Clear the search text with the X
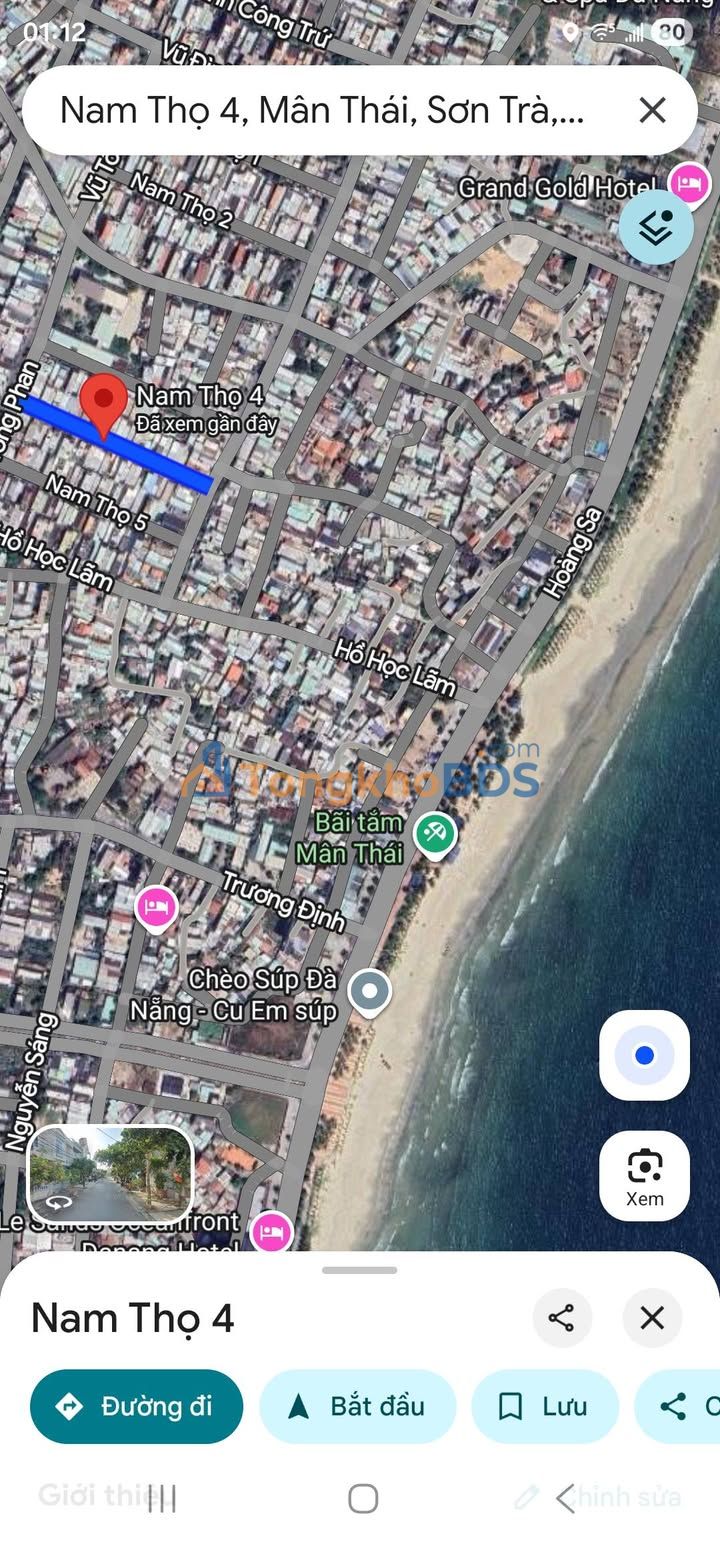 pos(652,110)
